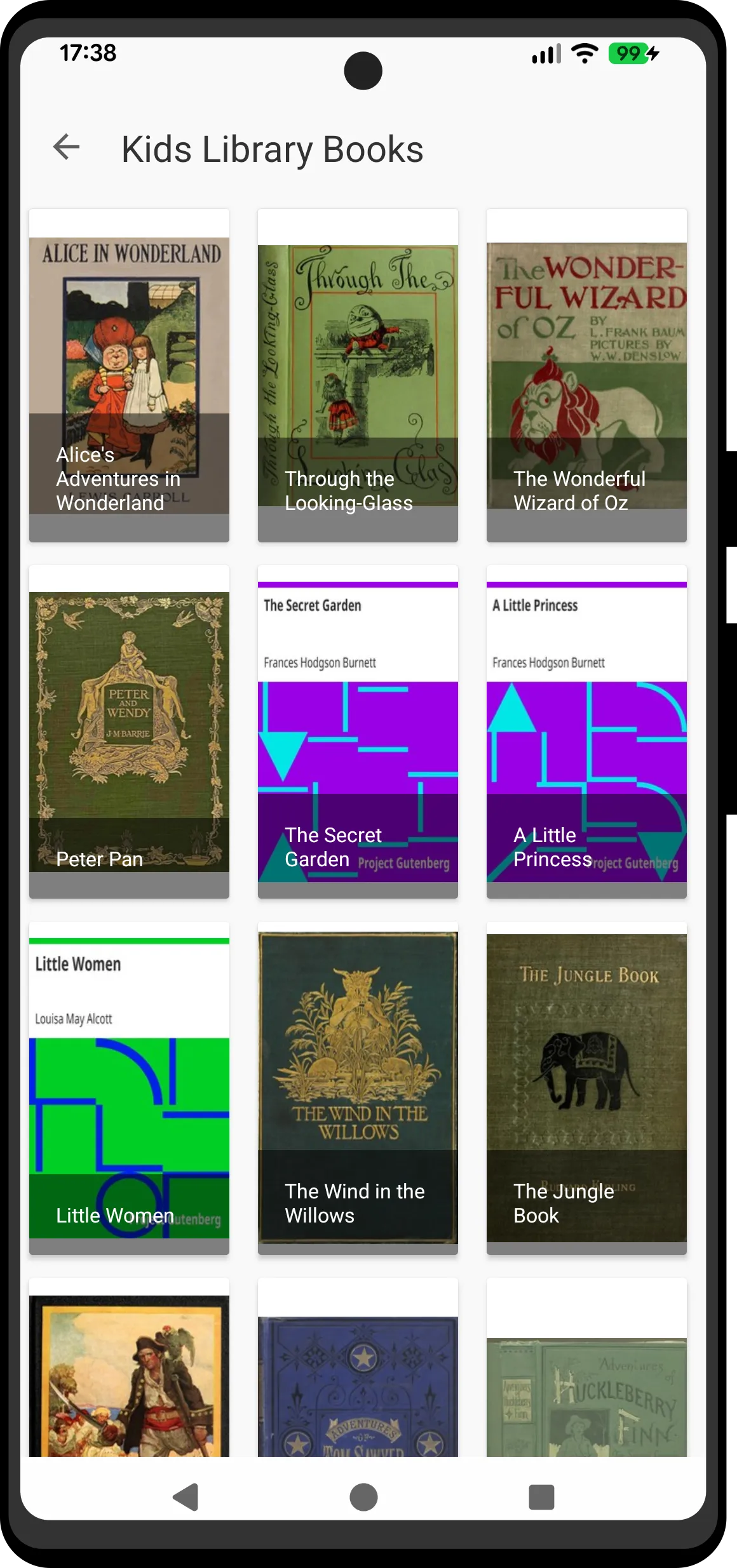
Task: Open Alice's Adventures in Wonderland book
Action: click(129, 375)
